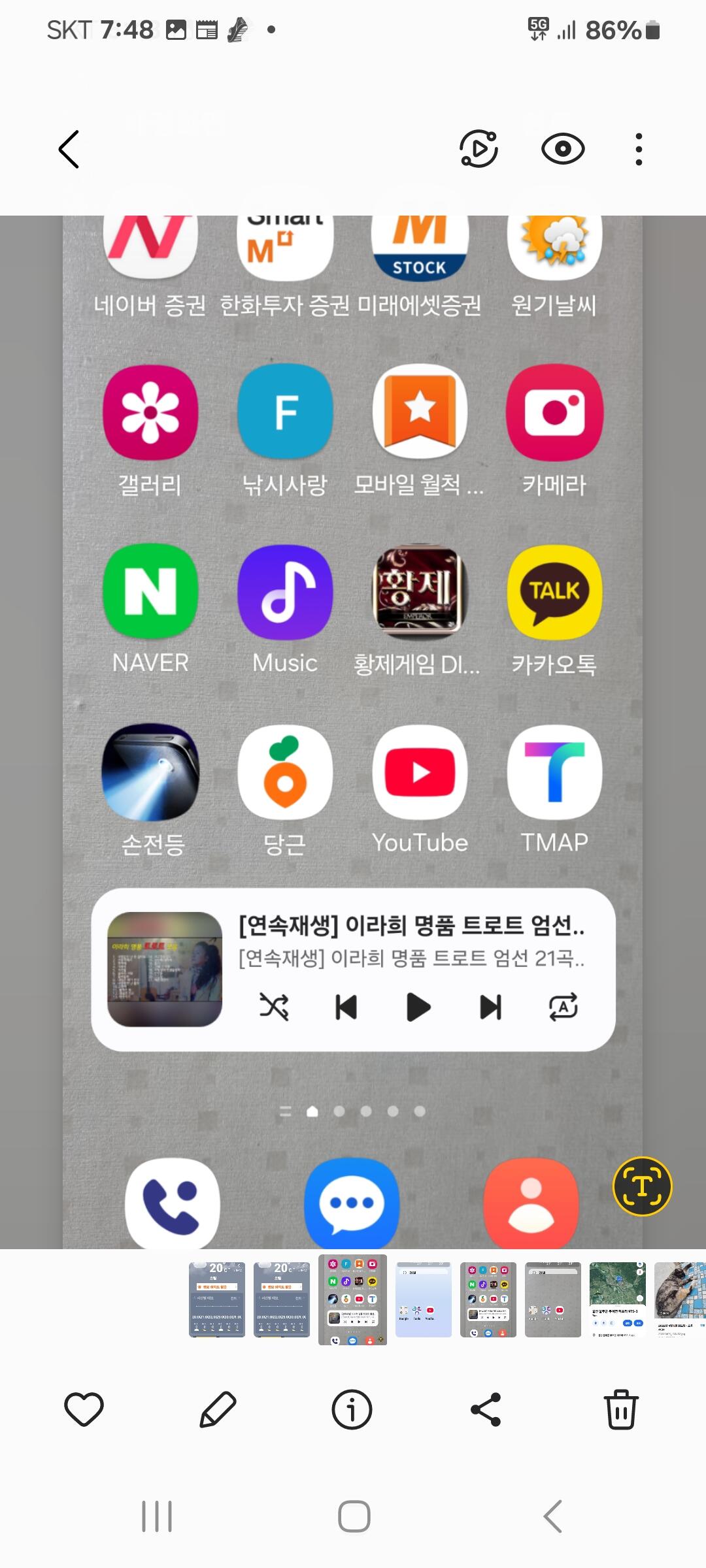This screenshot has height=1568, width=706.
Task: Tap the eye icon in top bar
Action: 563,149
